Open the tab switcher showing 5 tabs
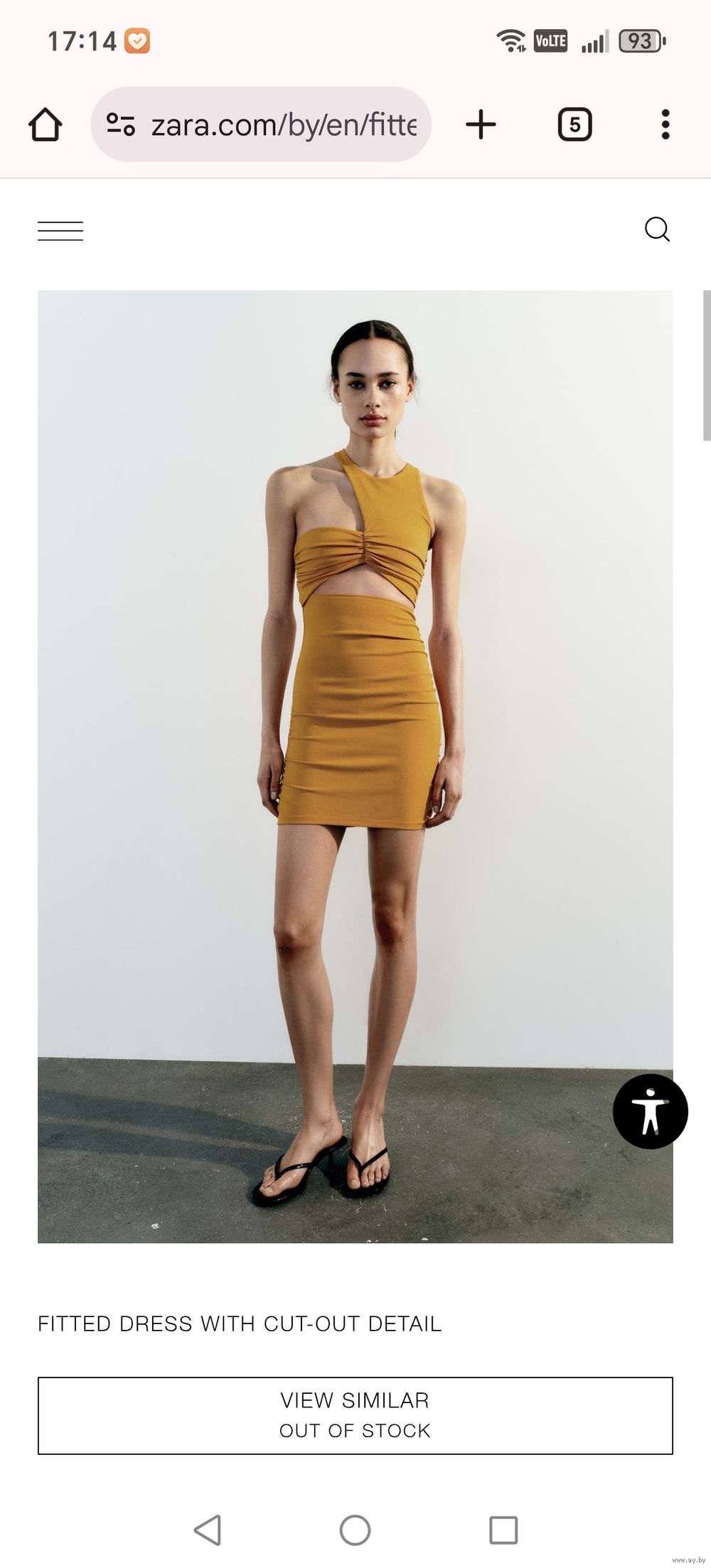This screenshot has height=1568, width=711. (x=574, y=124)
